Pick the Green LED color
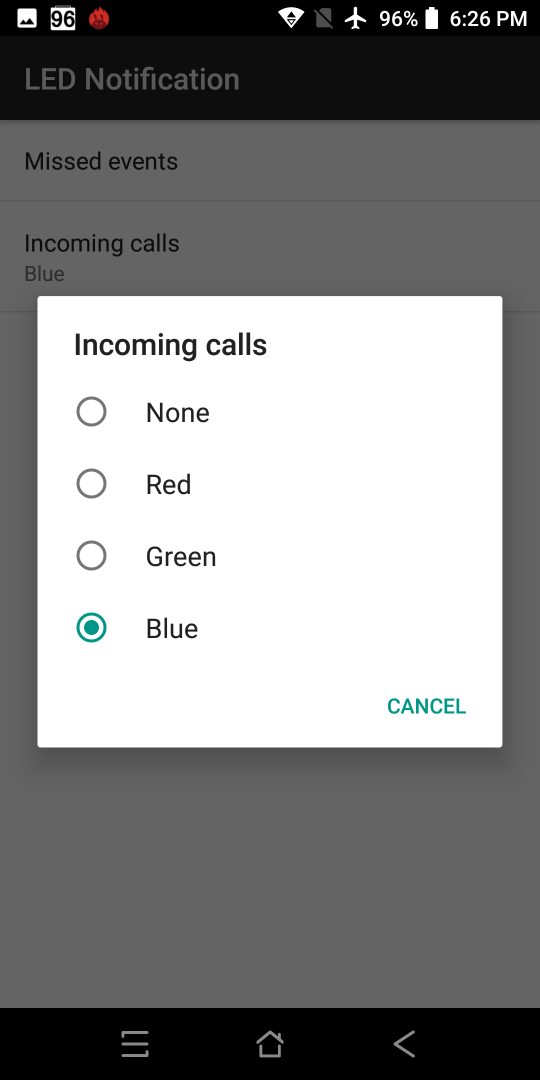The height and width of the screenshot is (1080, 540). pyautogui.click(x=269, y=556)
